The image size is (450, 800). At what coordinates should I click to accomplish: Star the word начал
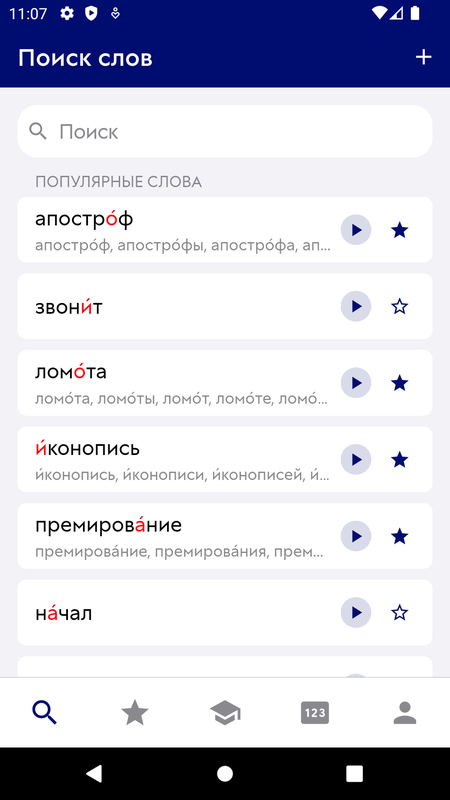[399, 613]
